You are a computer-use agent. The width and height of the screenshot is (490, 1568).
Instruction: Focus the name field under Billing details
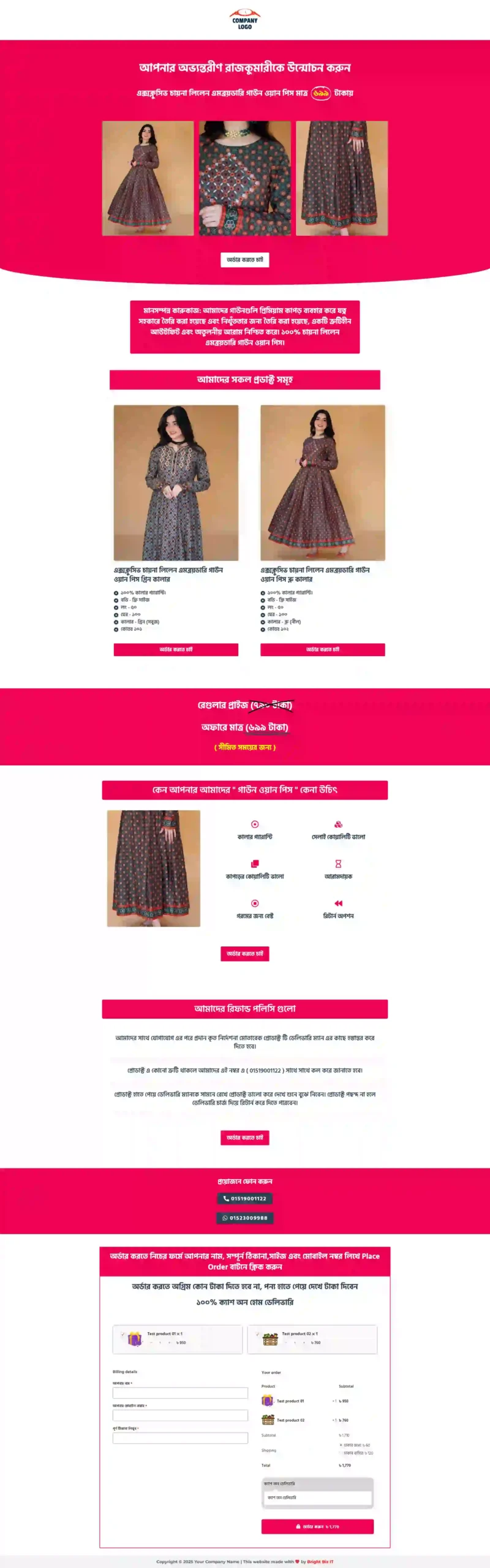[180, 1393]
